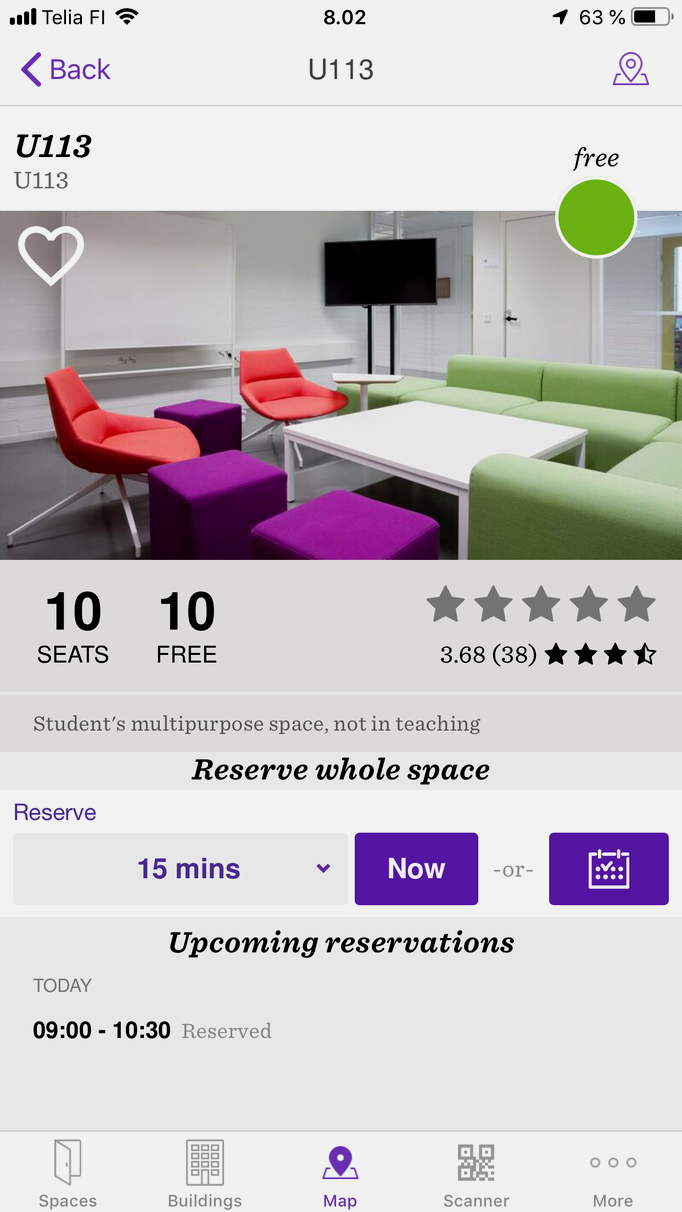Show U113 location on the map

[x=630, y=70]
